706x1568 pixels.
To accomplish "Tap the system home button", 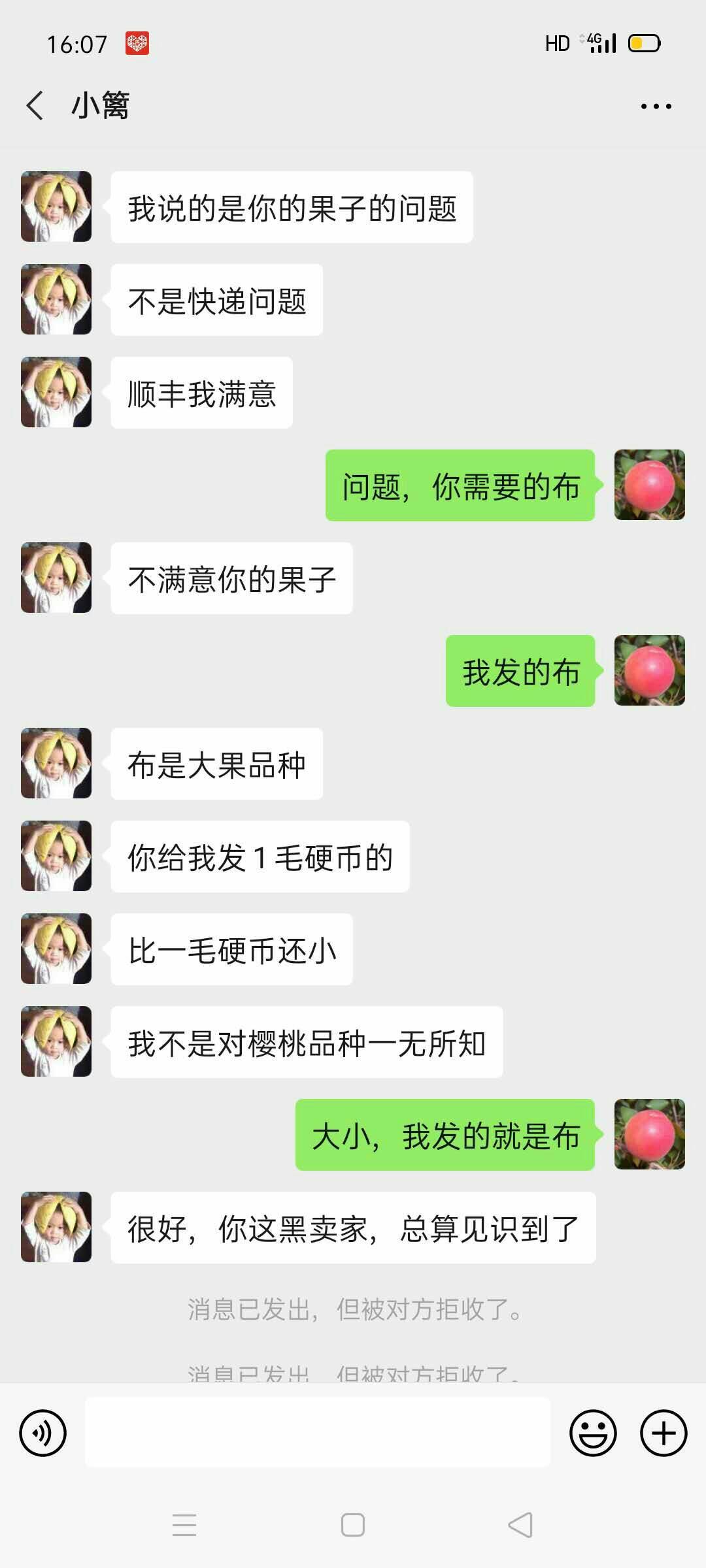I will click(x=353, y=1525).
